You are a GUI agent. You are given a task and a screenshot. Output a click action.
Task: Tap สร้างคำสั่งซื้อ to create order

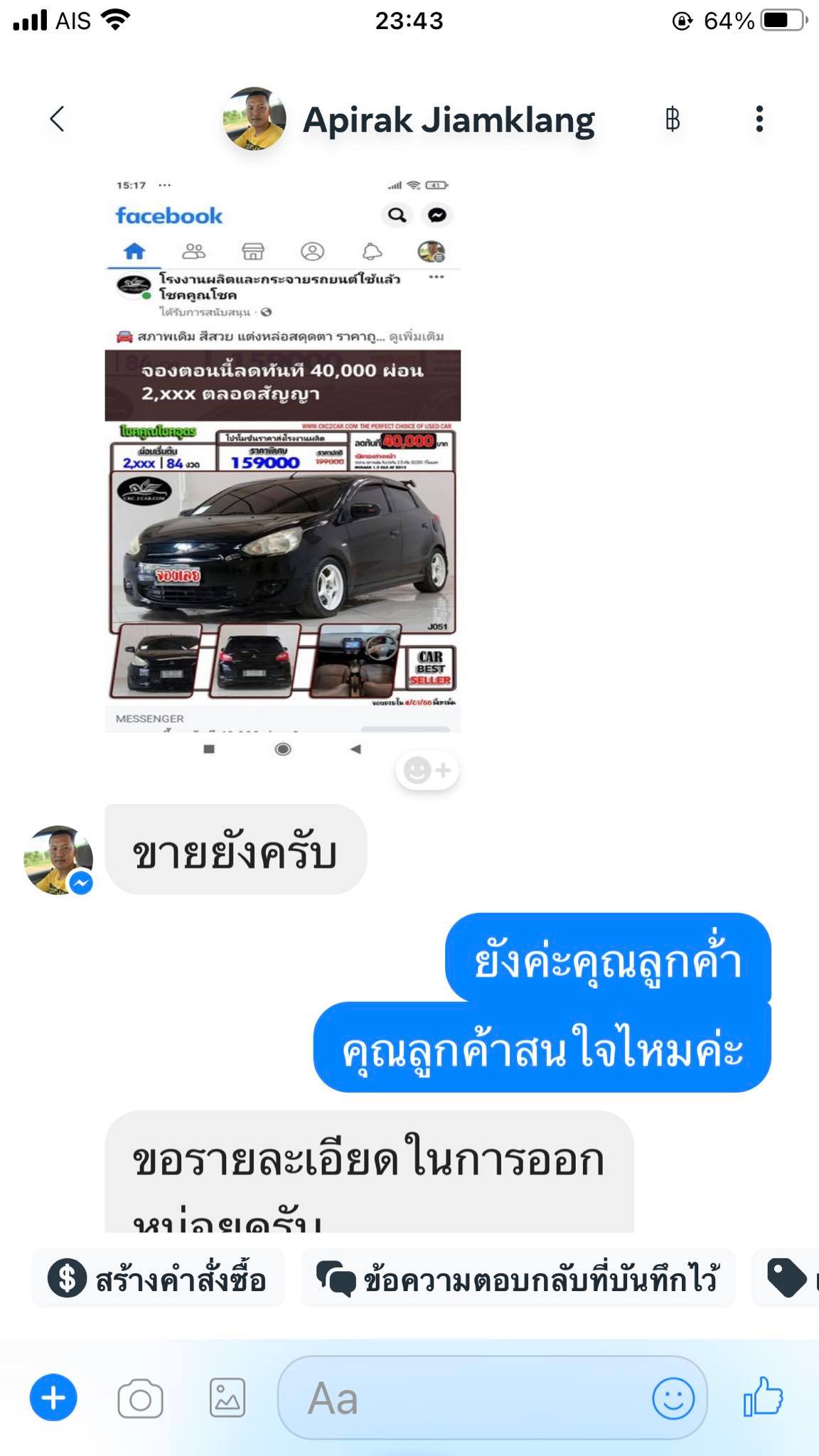point(158,1278)
